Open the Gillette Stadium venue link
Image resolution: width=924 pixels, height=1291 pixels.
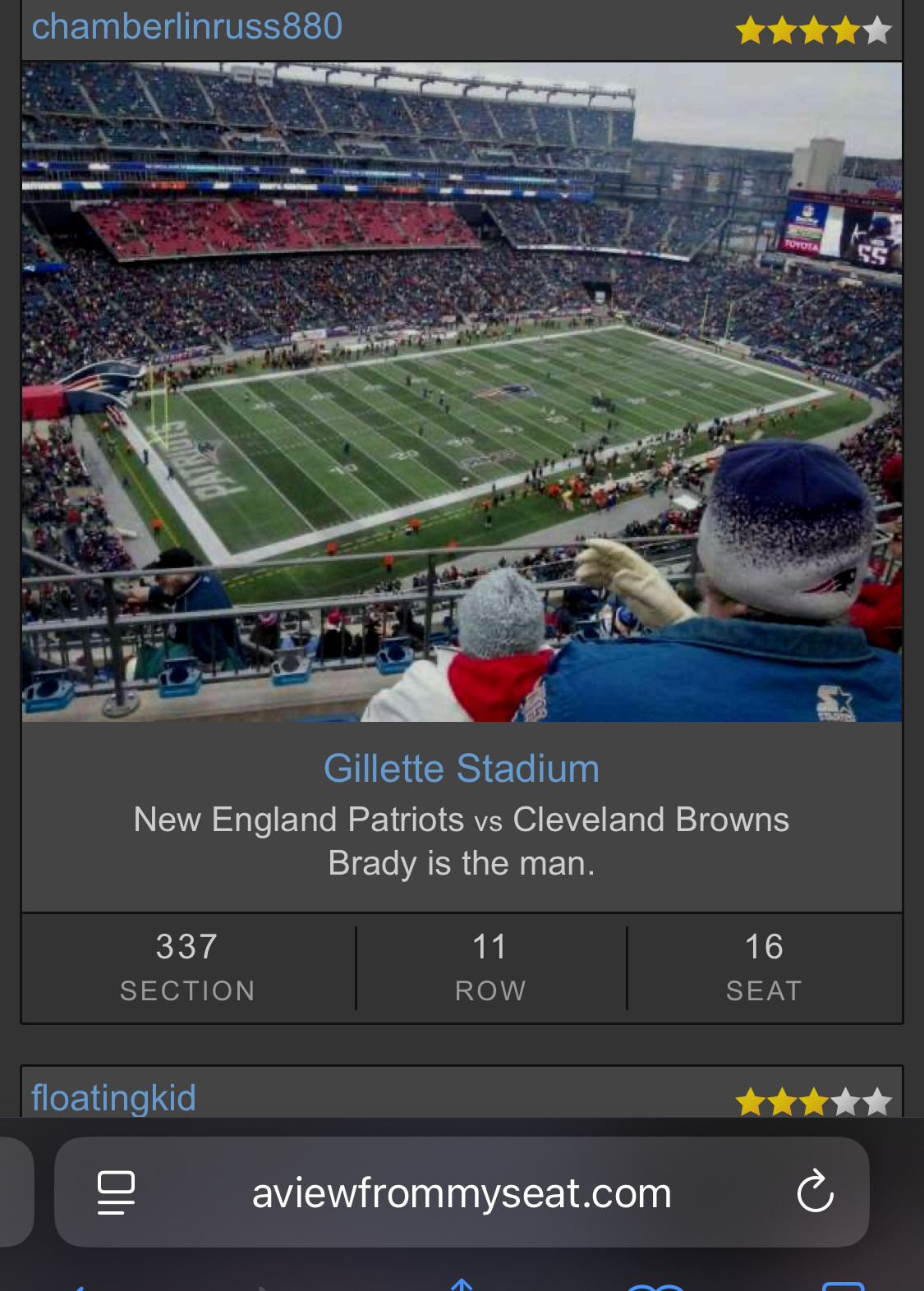pos(461,769)
